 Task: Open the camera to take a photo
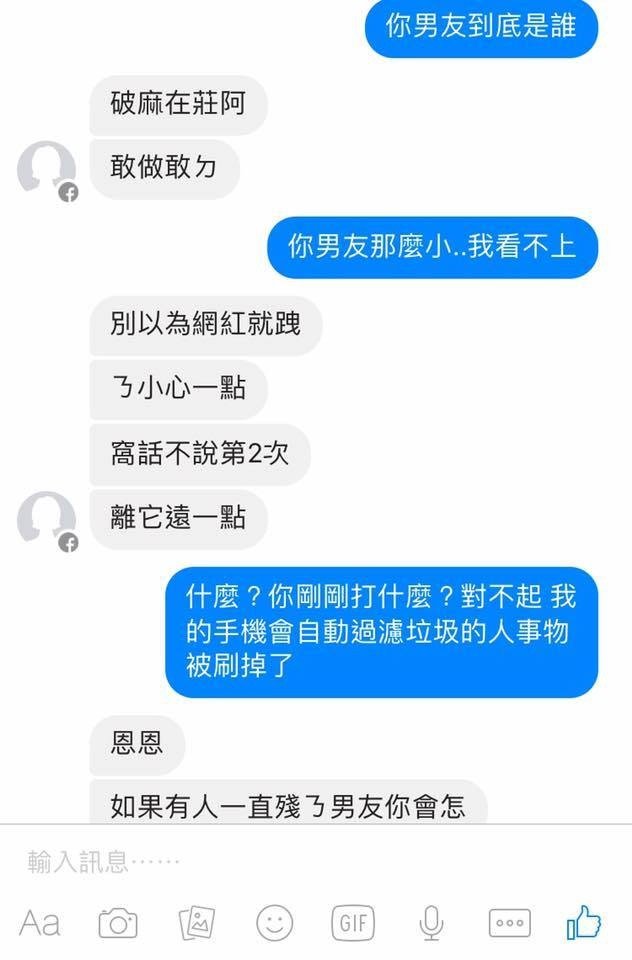pyautogui.click(x=118, y=923)
